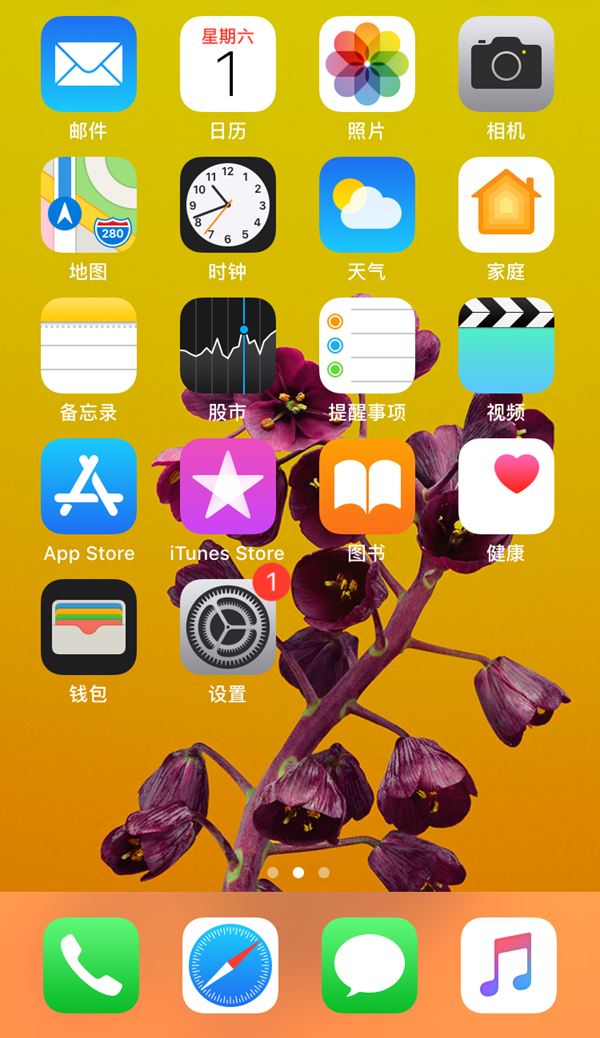Open 照片 (Photos)
Screen dimensions: 600x1038
[x=367, y=64]
